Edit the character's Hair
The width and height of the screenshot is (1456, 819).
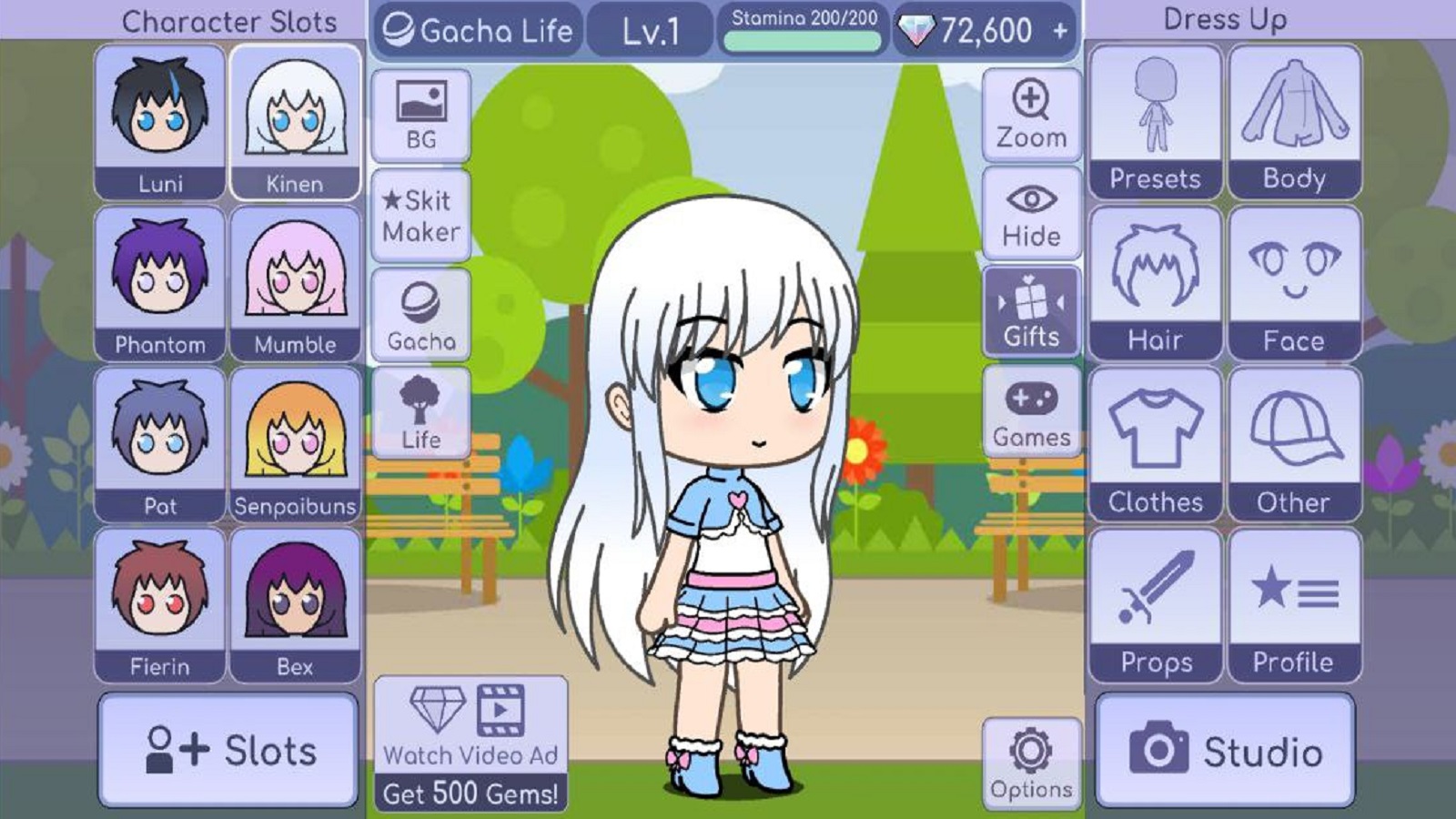click(x=1155, y=284)
